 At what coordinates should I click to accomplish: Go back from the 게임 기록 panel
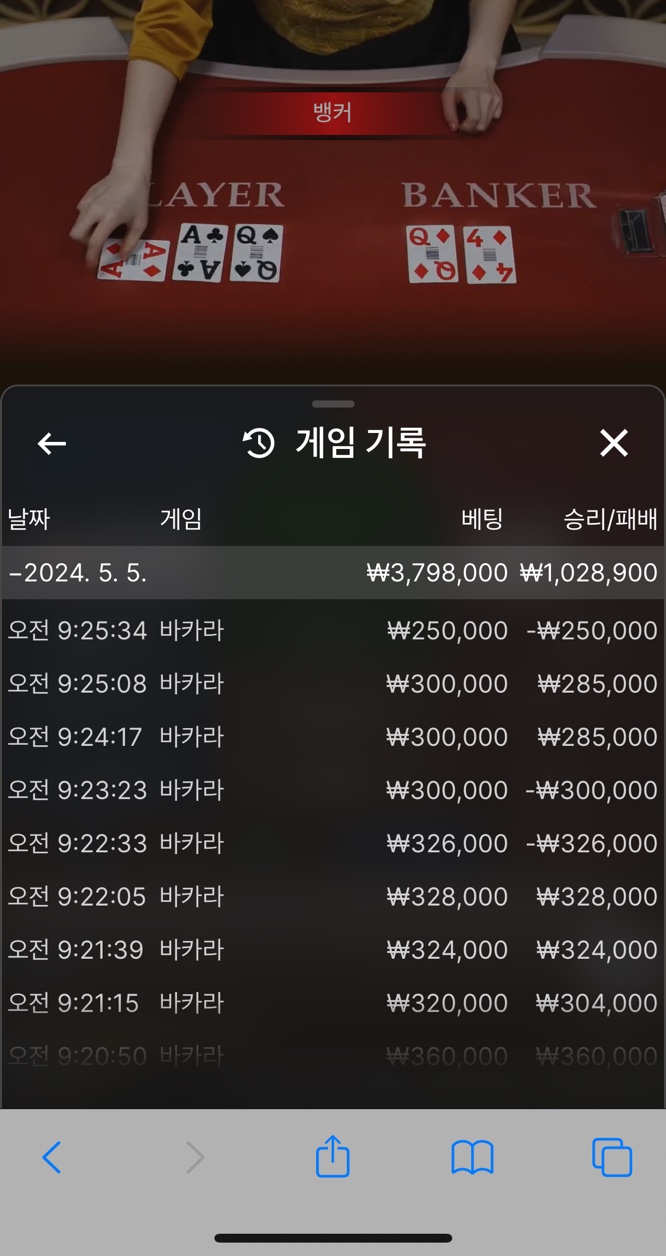coord(52,443)
